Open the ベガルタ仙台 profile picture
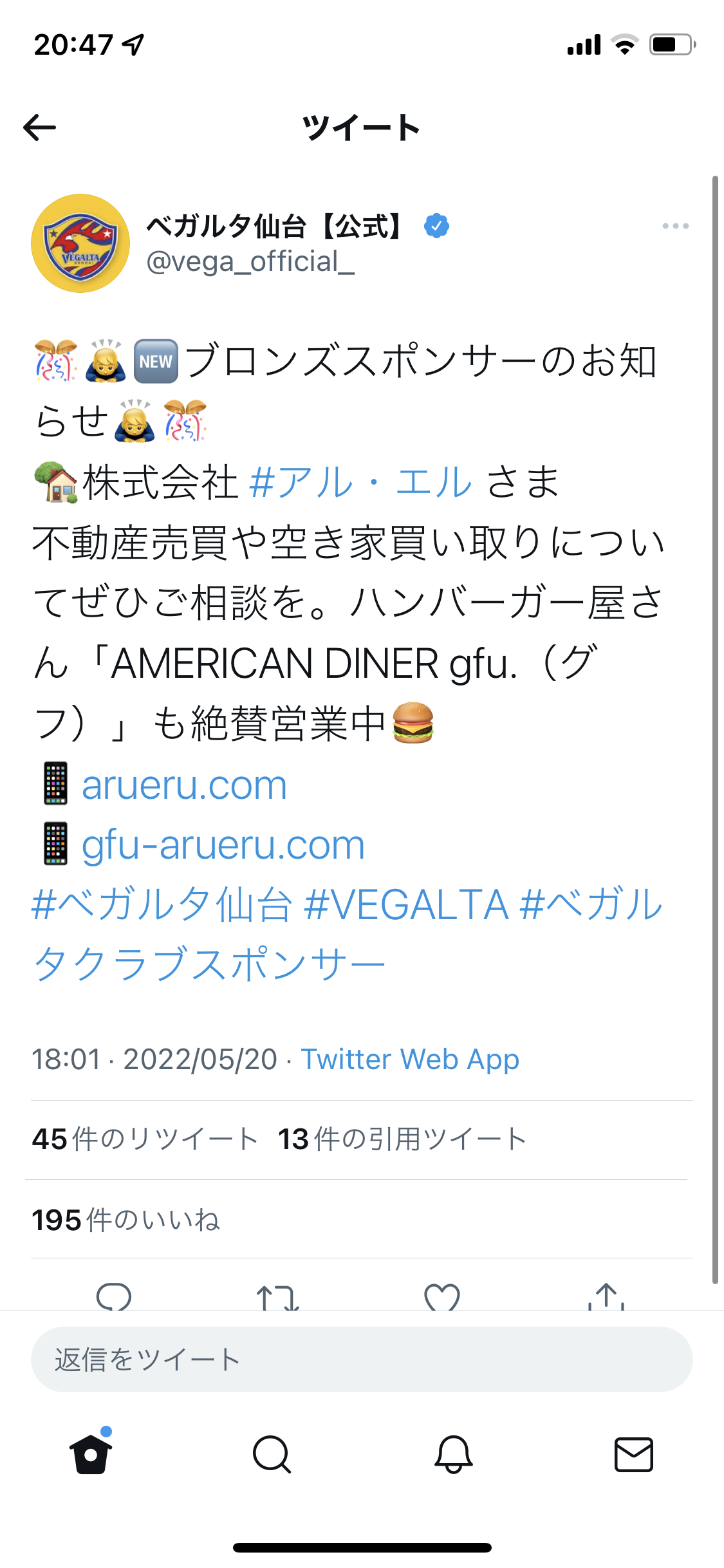Viewport: 724px width, 1568px height. pos(80,243)
